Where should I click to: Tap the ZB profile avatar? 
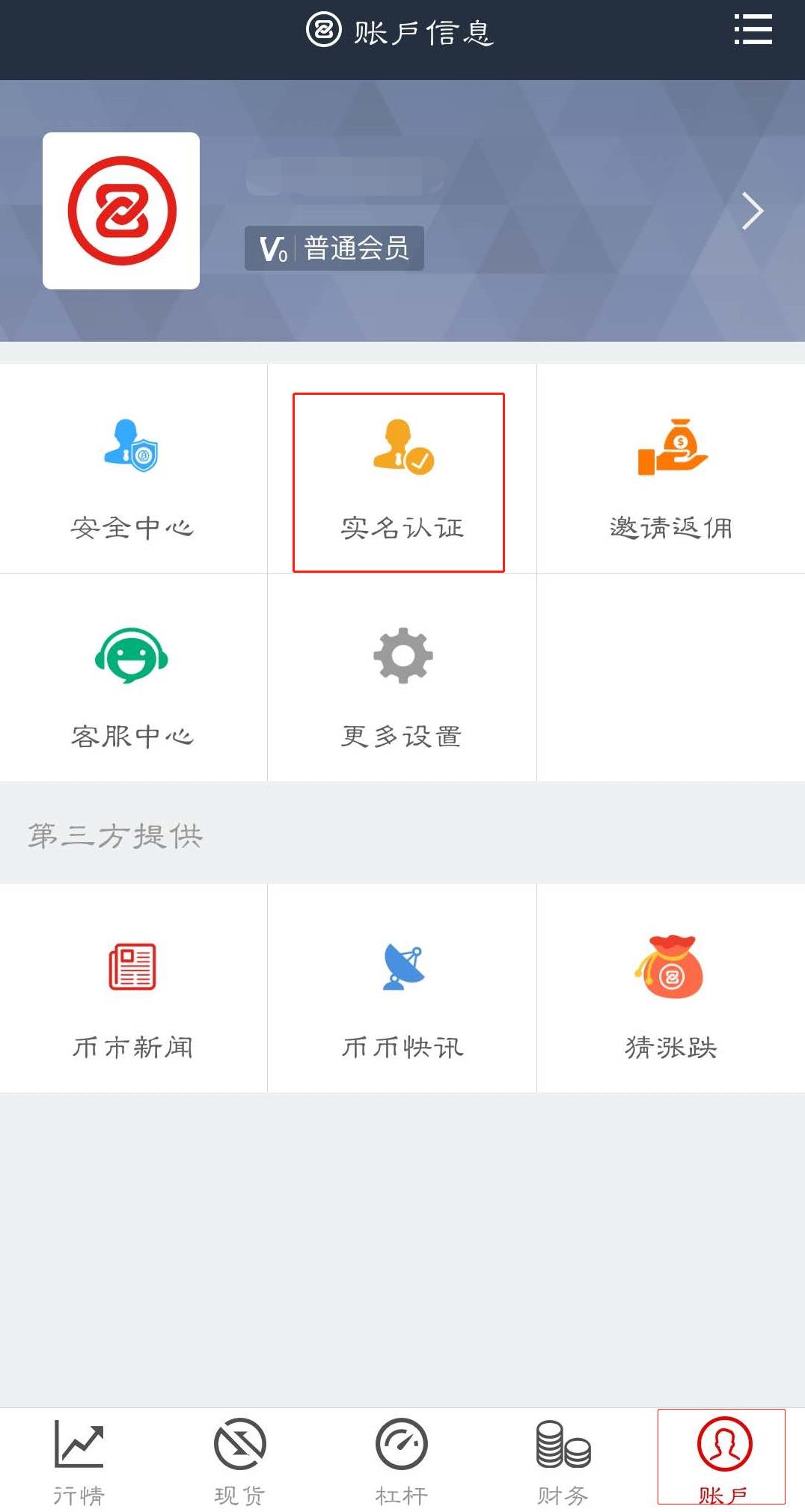tap(121, 211)
